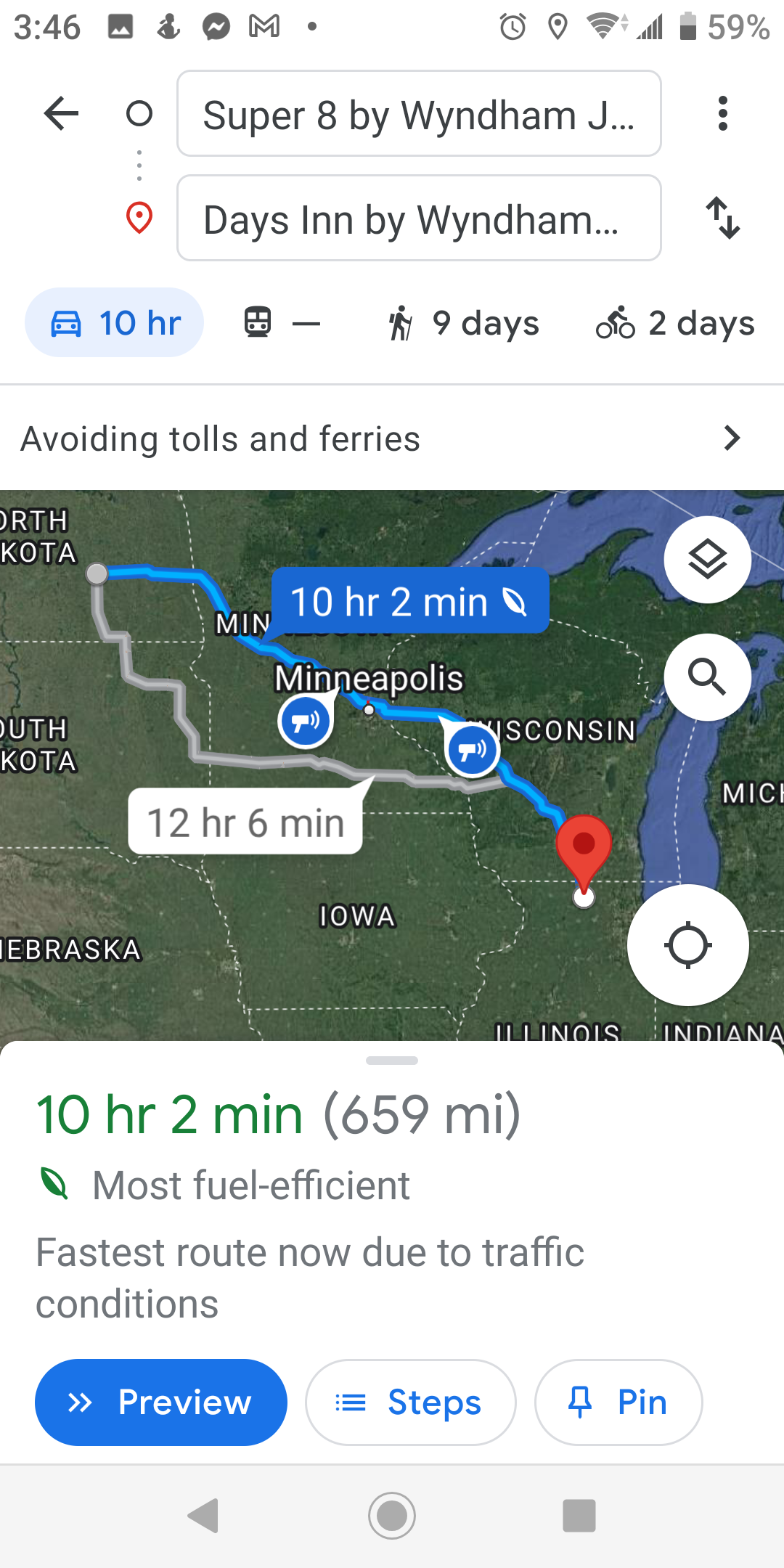This screenshot has width=784, height=1568.
Task: Swap start and destination locations
Action: 723,219
